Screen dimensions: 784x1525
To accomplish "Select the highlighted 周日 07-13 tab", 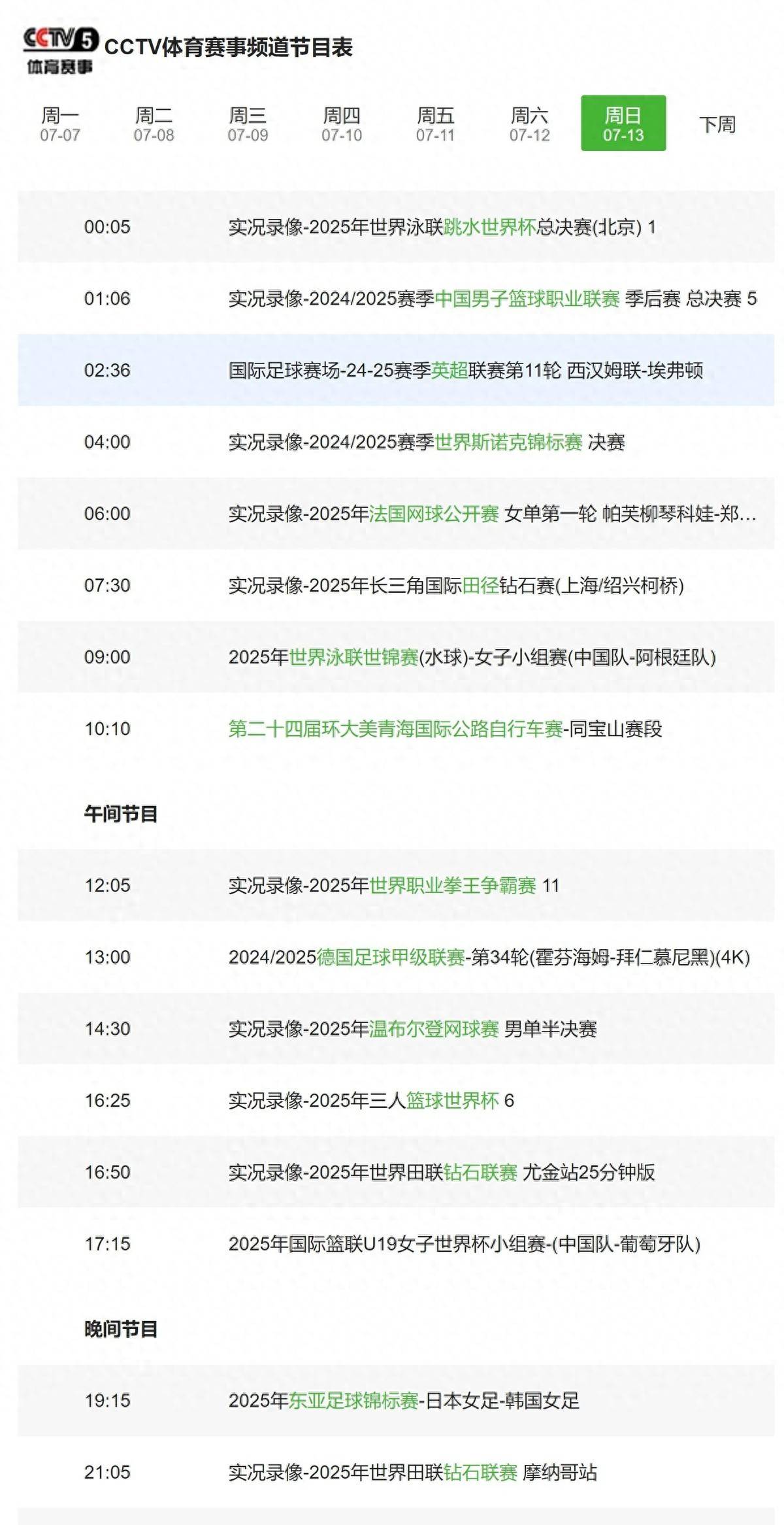I will 623,124.
